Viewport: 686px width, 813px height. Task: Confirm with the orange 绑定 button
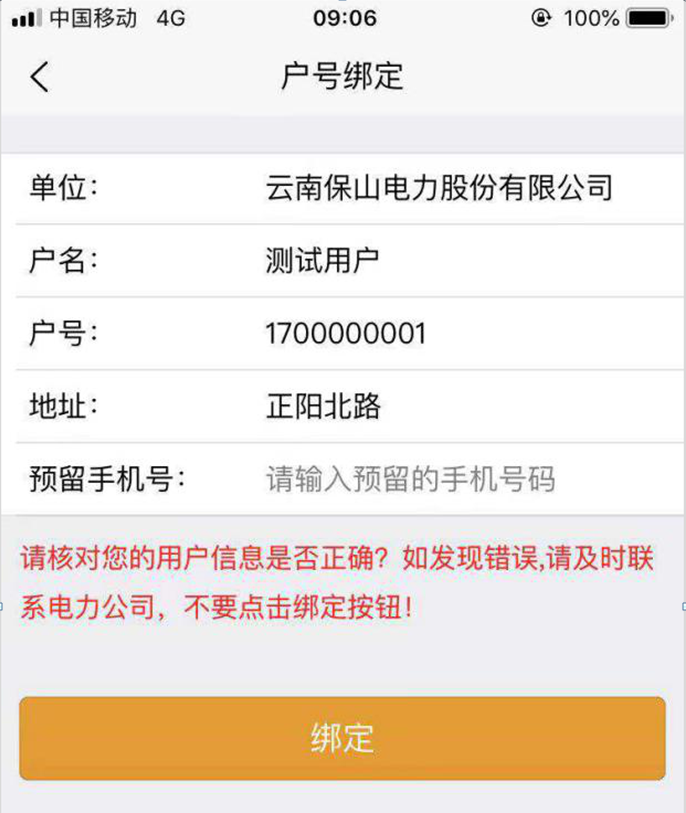pos(342,738)
